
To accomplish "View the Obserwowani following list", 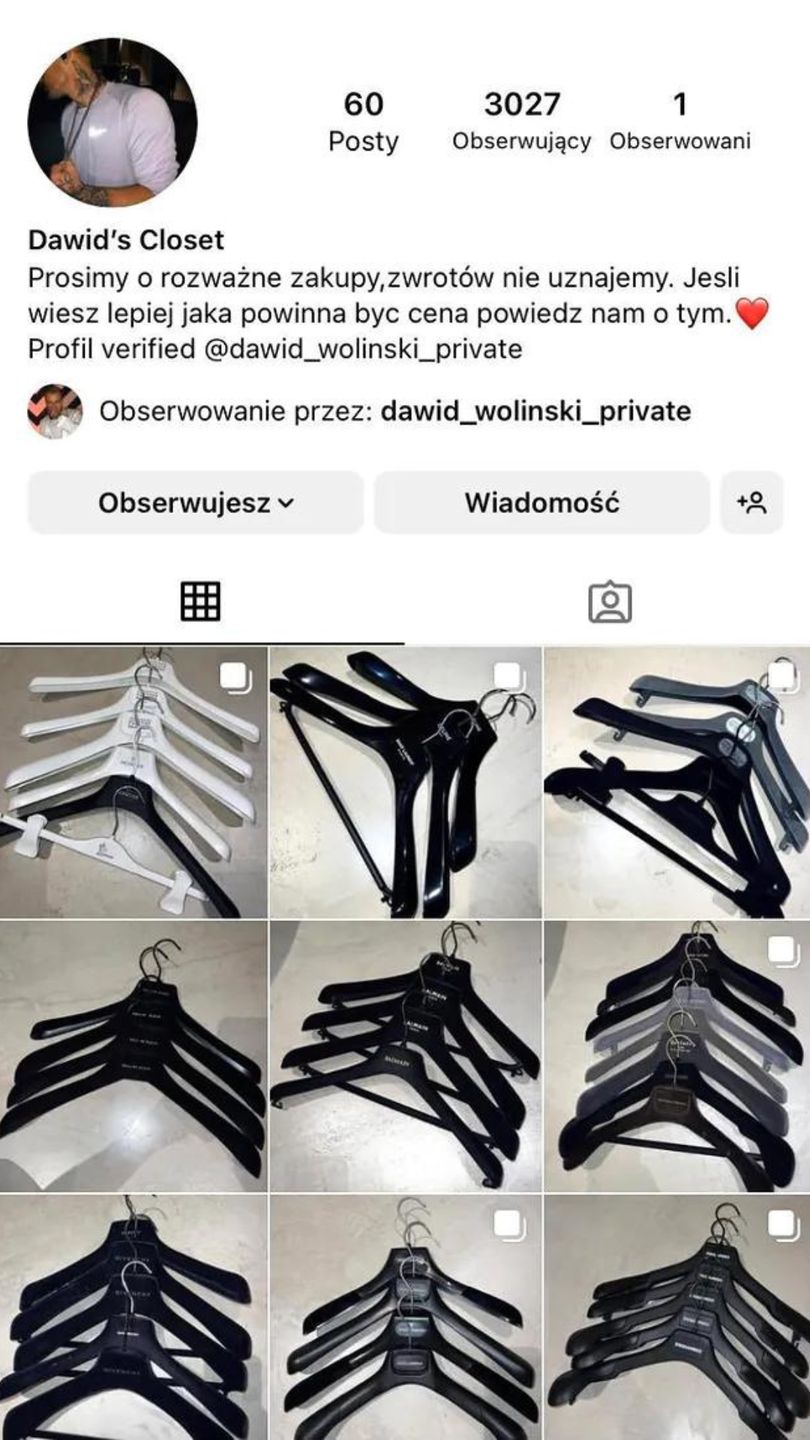I will pos(680,121).
